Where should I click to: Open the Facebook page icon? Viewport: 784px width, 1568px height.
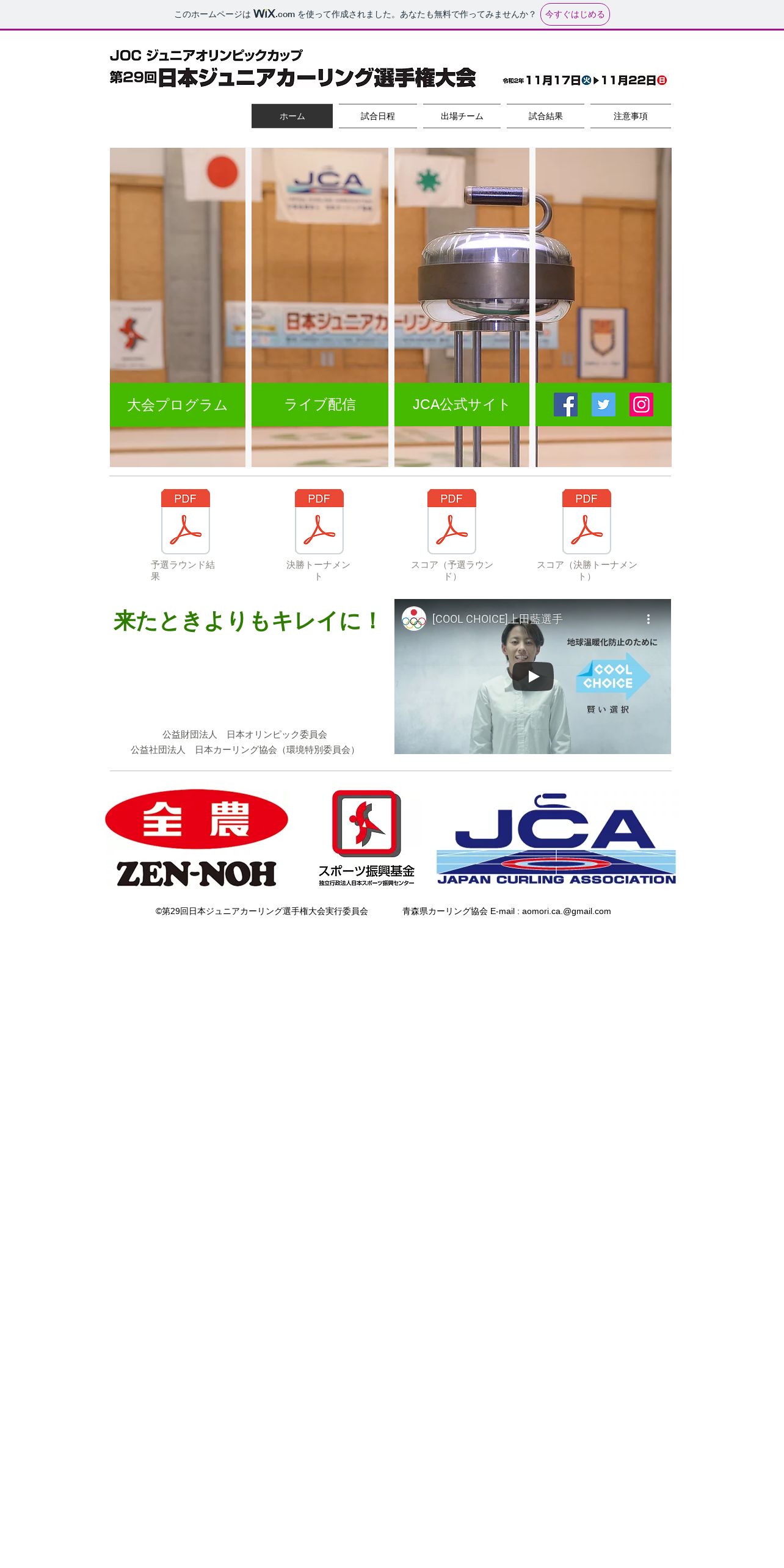pos(565,404)
